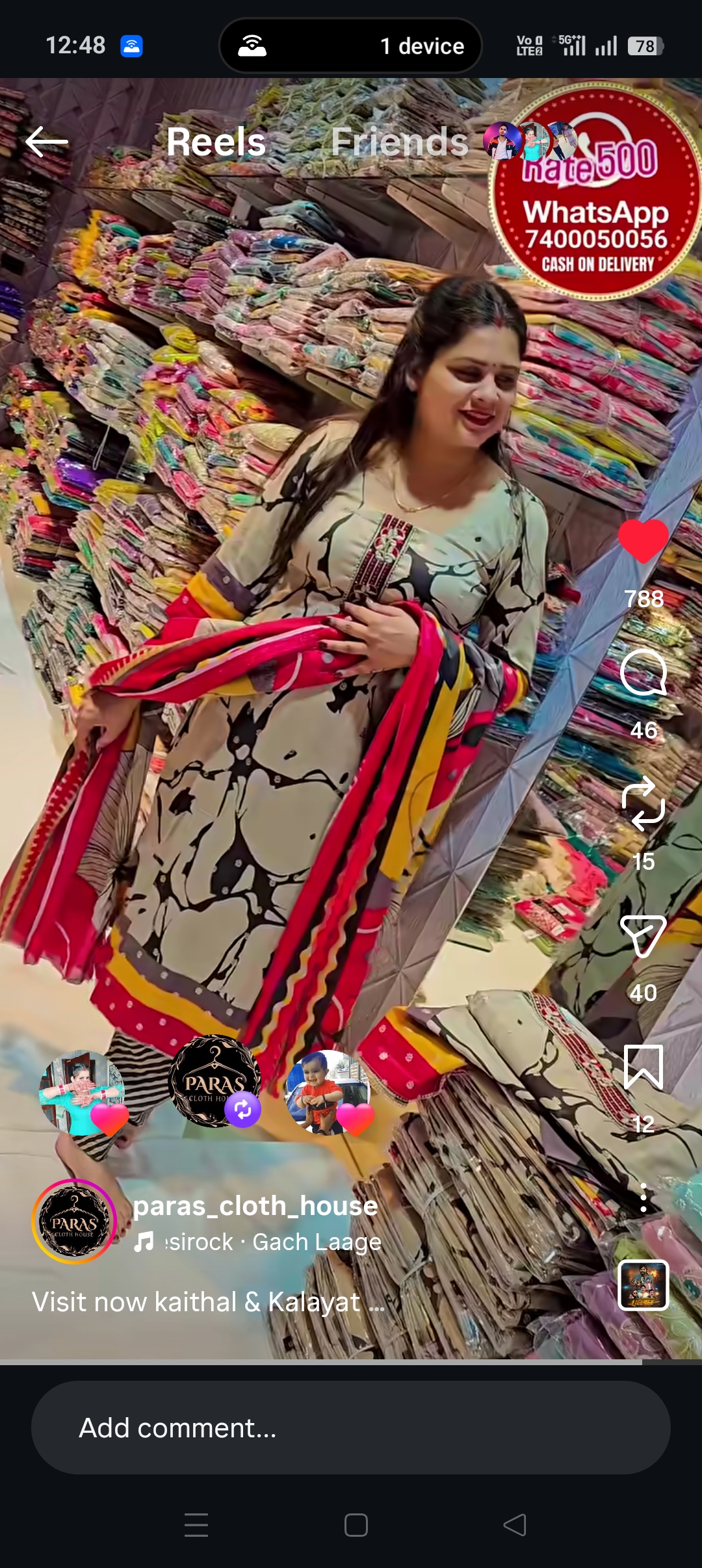Tap the Add comment field
Viewport: 702px width, 1568px height.
pyautogui.click(x=351, y=1428)
